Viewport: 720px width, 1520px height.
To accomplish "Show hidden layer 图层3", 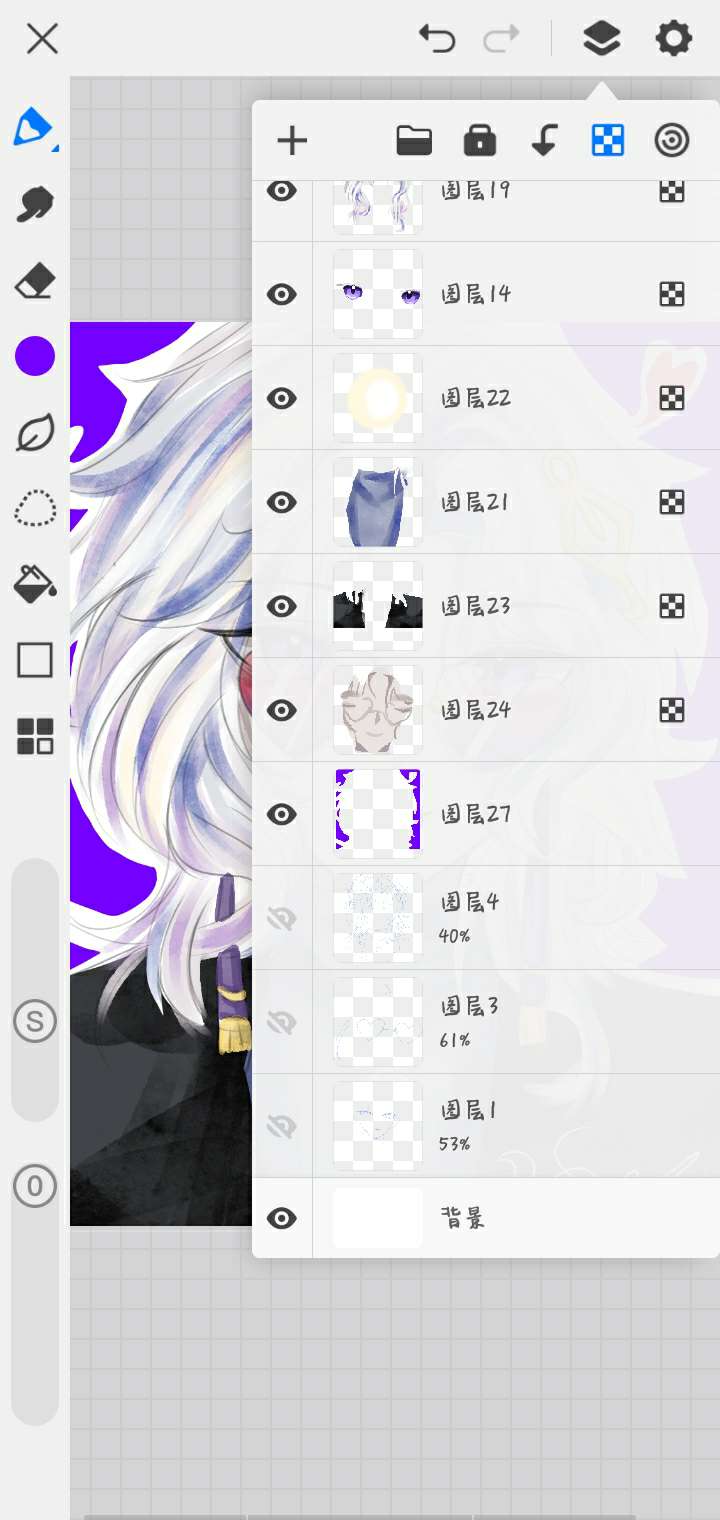I will click(x=282, y=1022).
